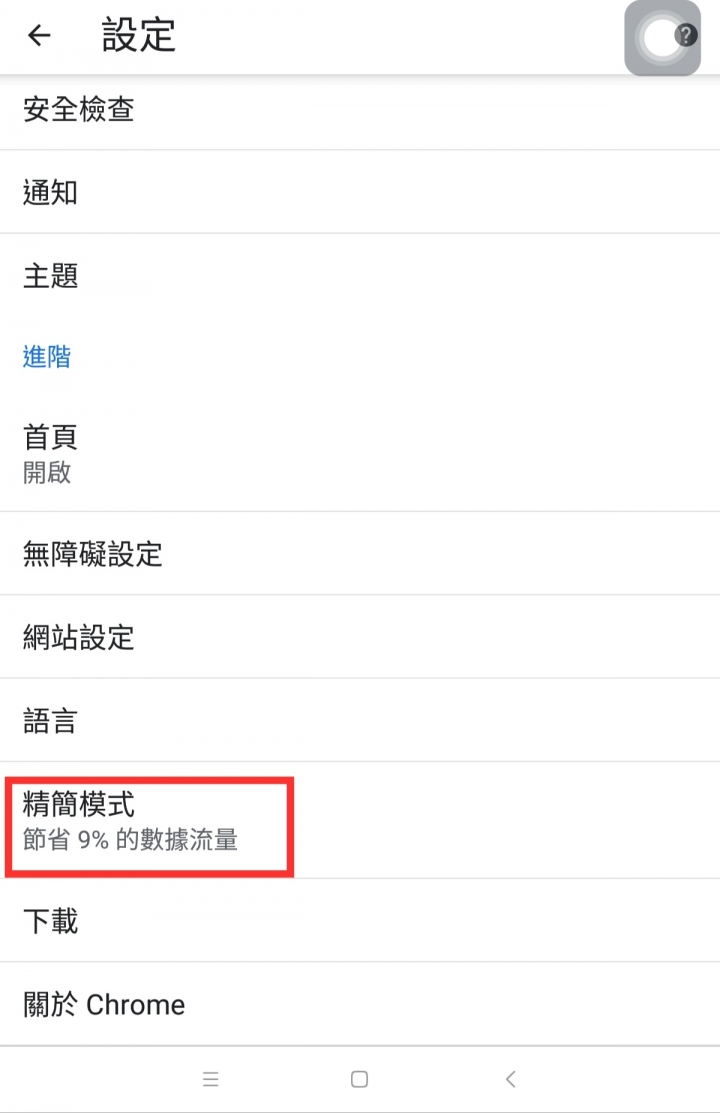Image resolution: width=720 pixels, height=1113 pixels.
Task: Open 首頁 settings
Action: click(x=360, y=453)
